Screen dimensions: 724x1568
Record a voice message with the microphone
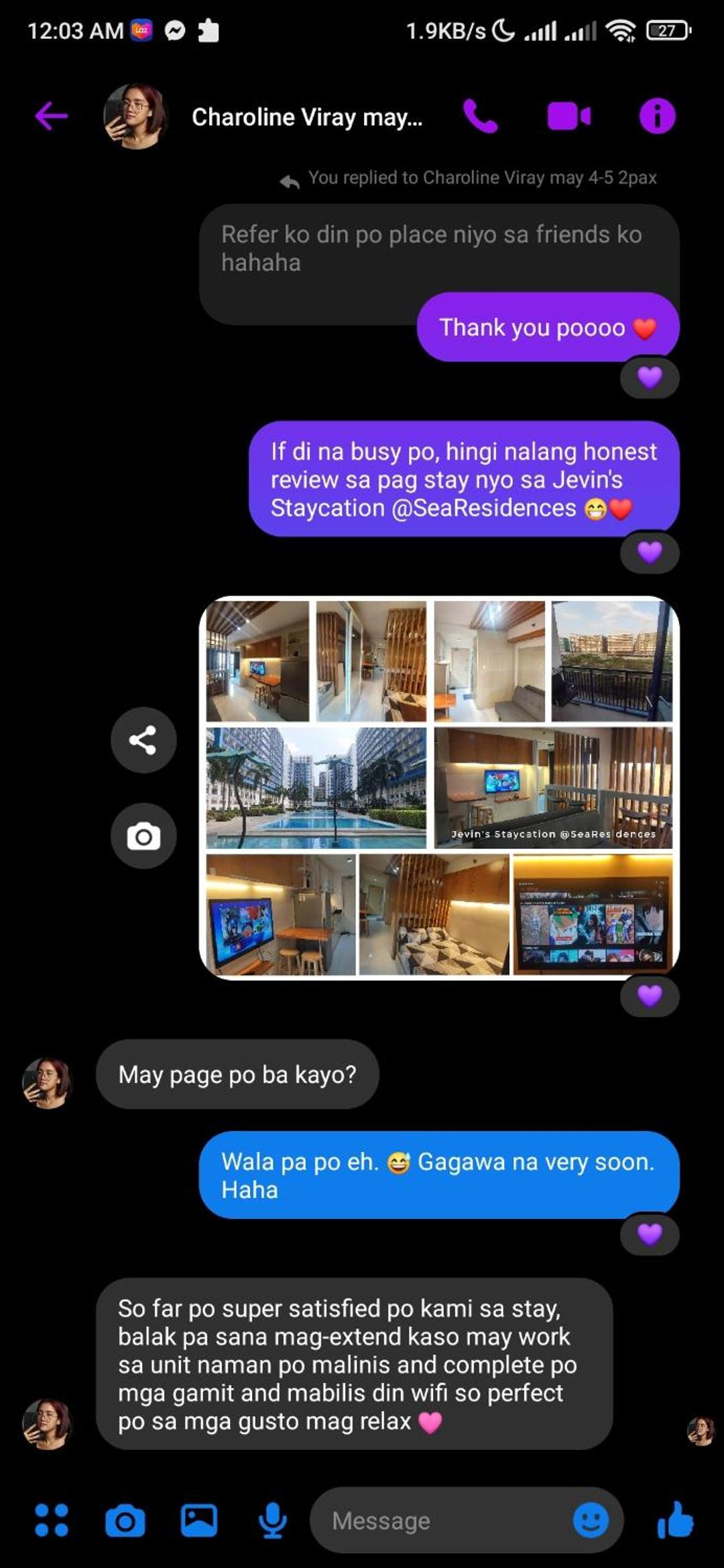click(273, 1520)
